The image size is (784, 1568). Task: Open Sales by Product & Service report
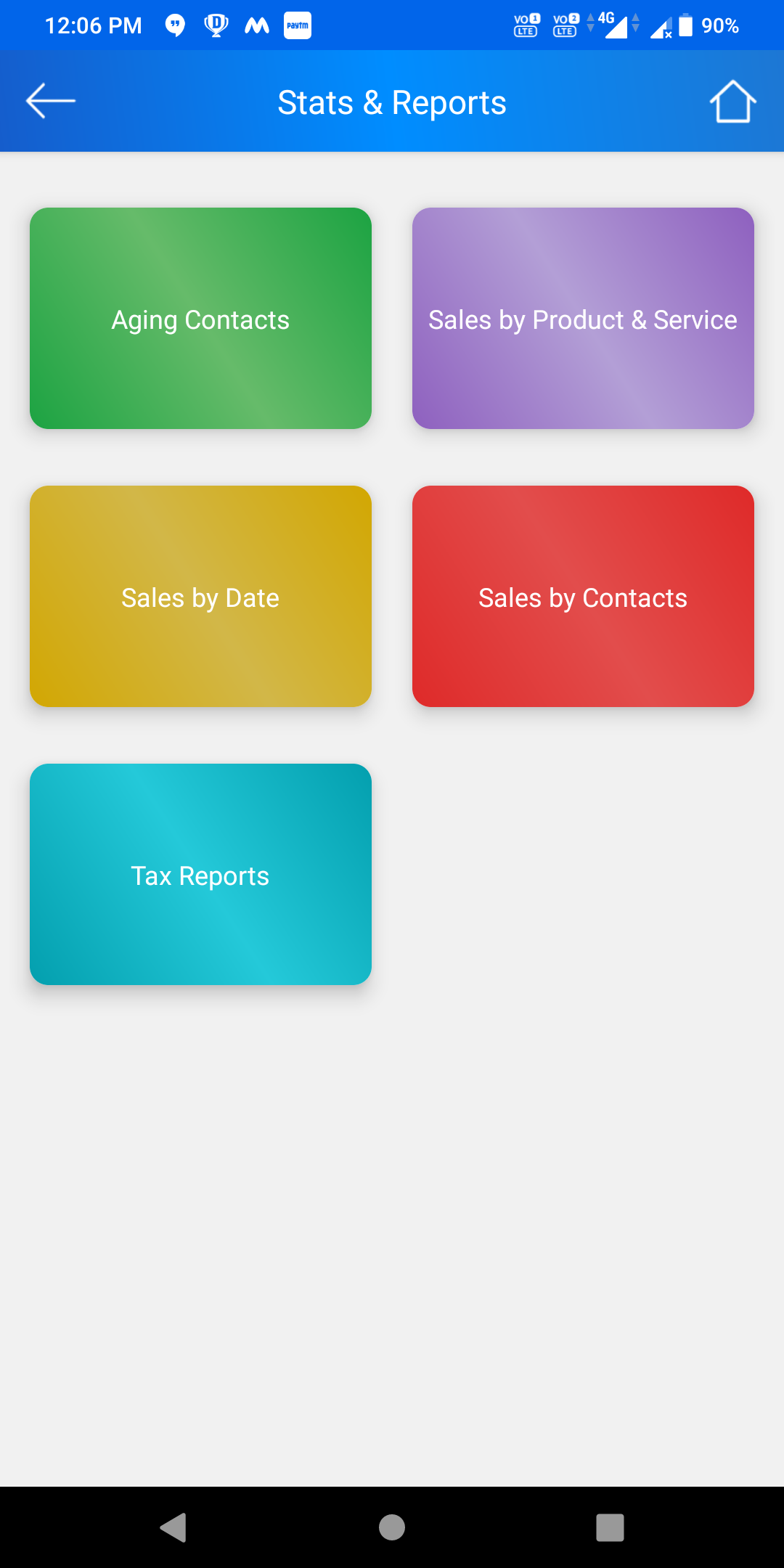pos(583,319)
